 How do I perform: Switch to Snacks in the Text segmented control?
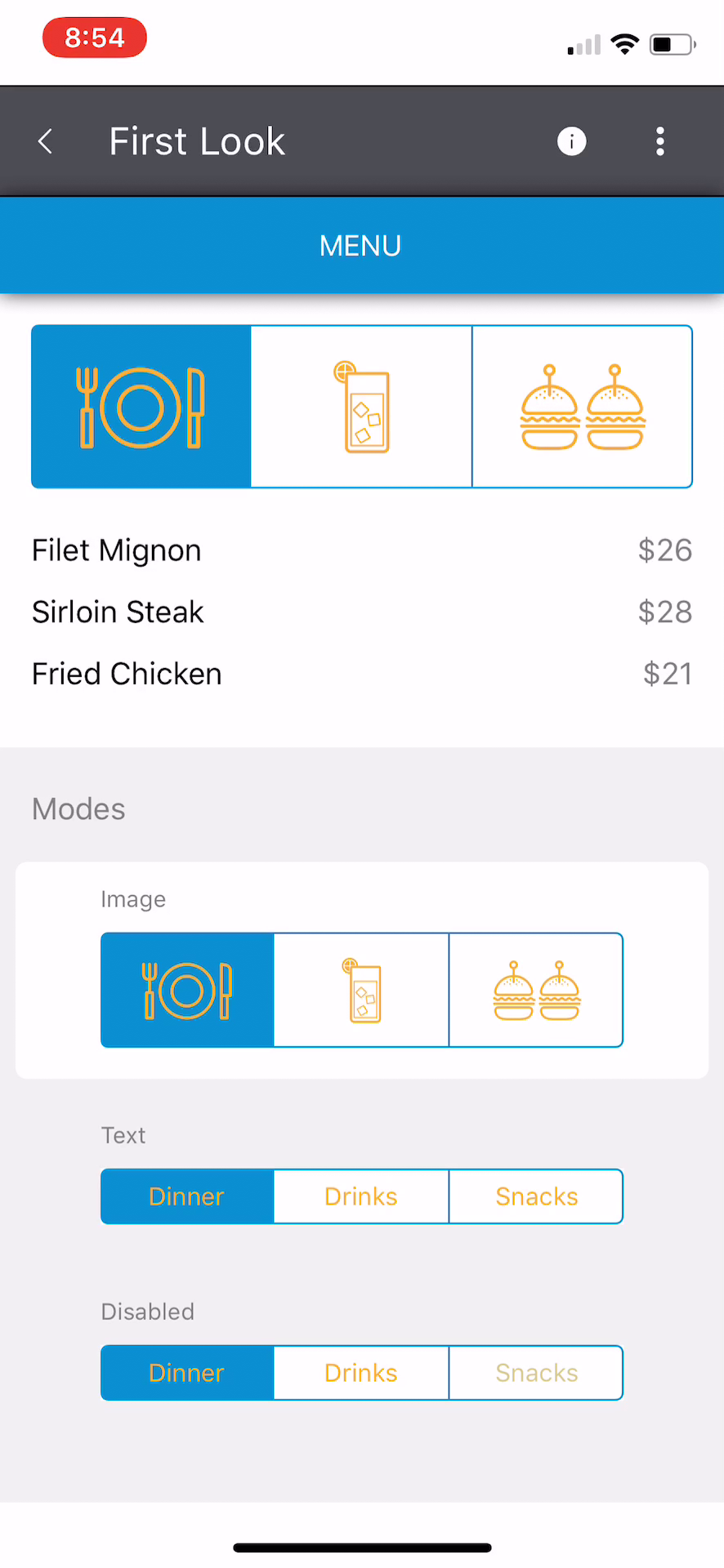[536, 1196]
